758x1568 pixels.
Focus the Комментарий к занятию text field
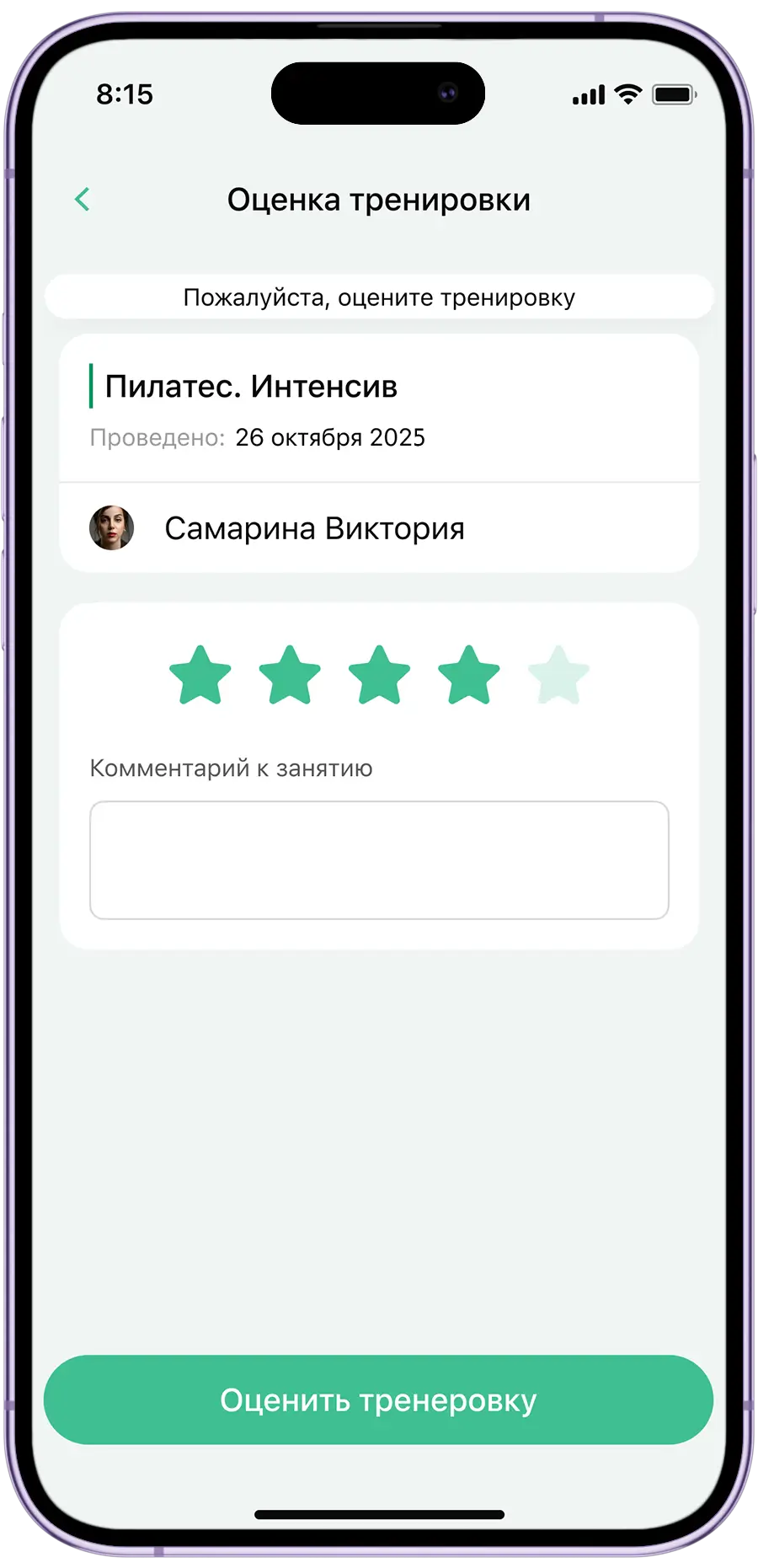379,859
